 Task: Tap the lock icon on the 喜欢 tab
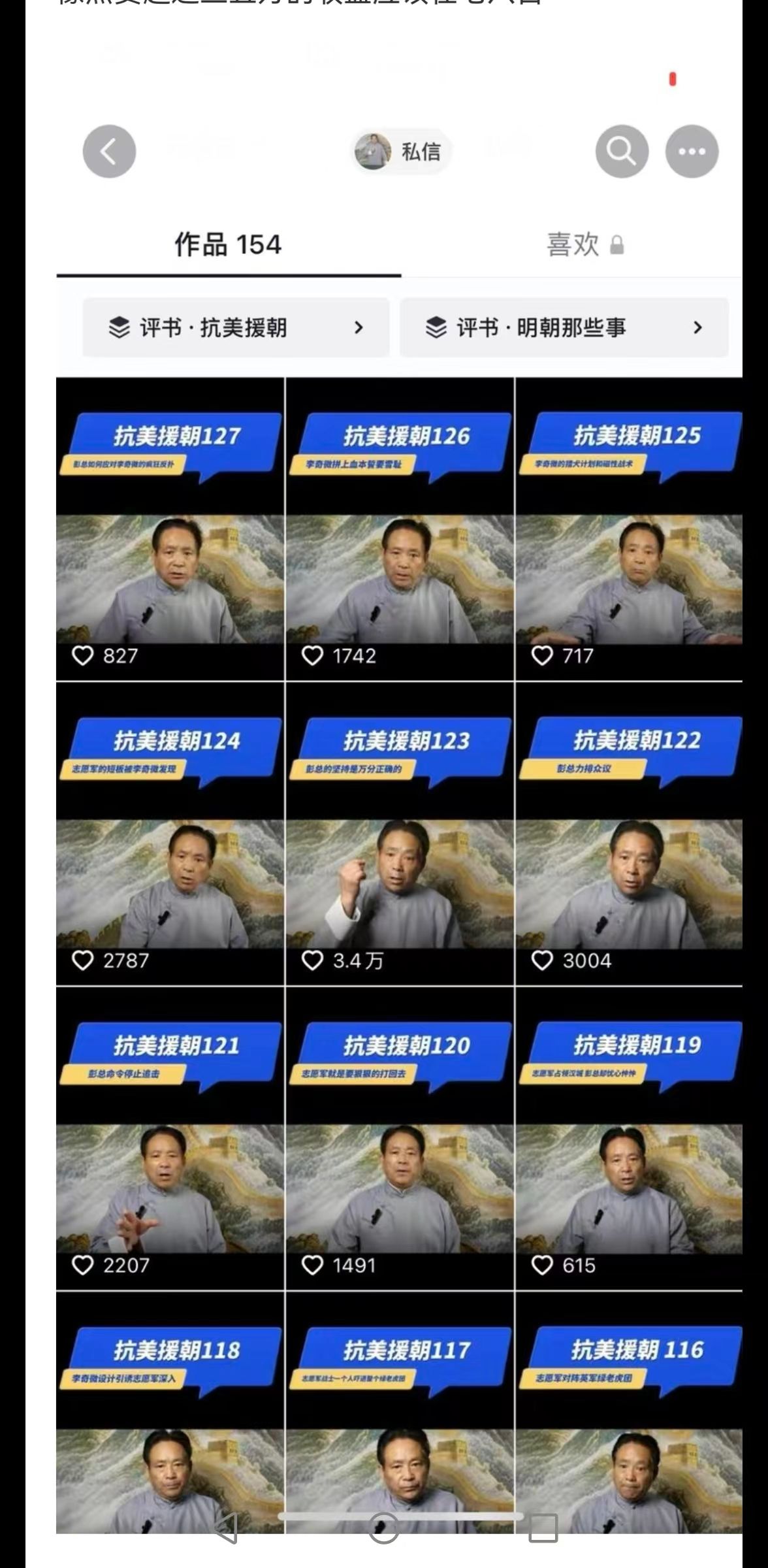pyautogui.click(x=616, y=246)
